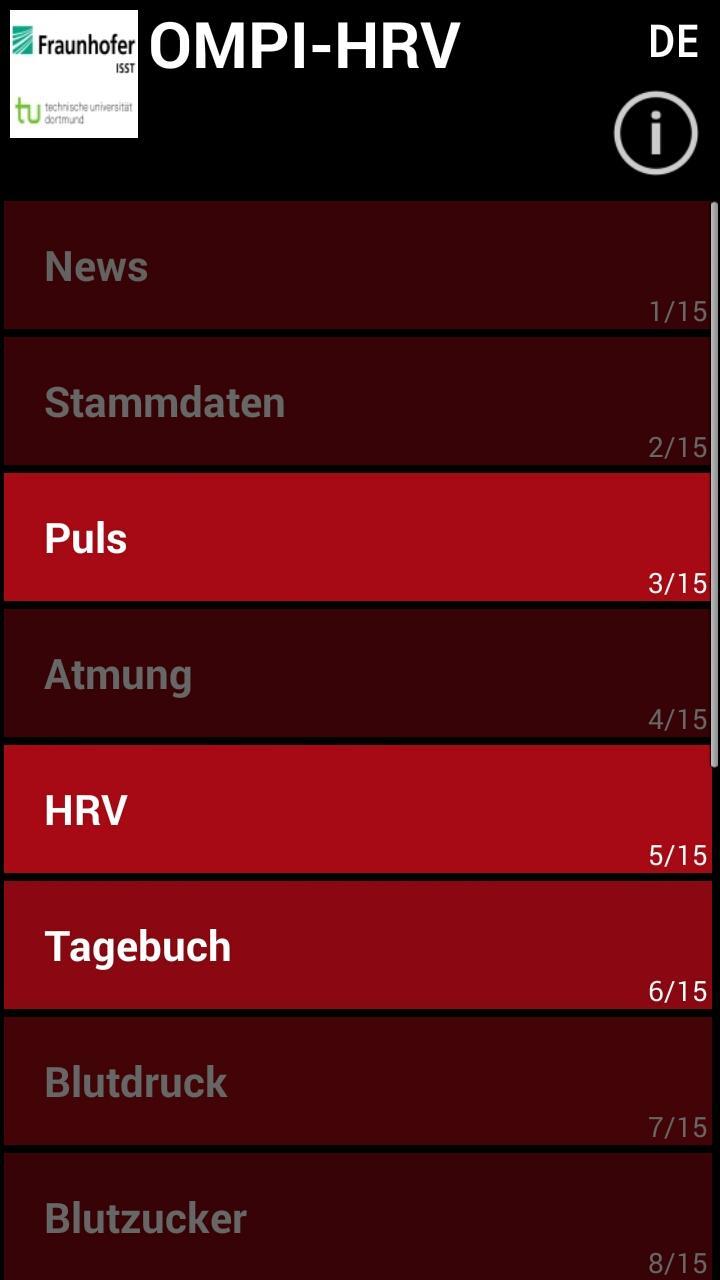Open the Blutdruck module
Image resolution: width=720 pixels, height=1280 pixels.
360,1081
